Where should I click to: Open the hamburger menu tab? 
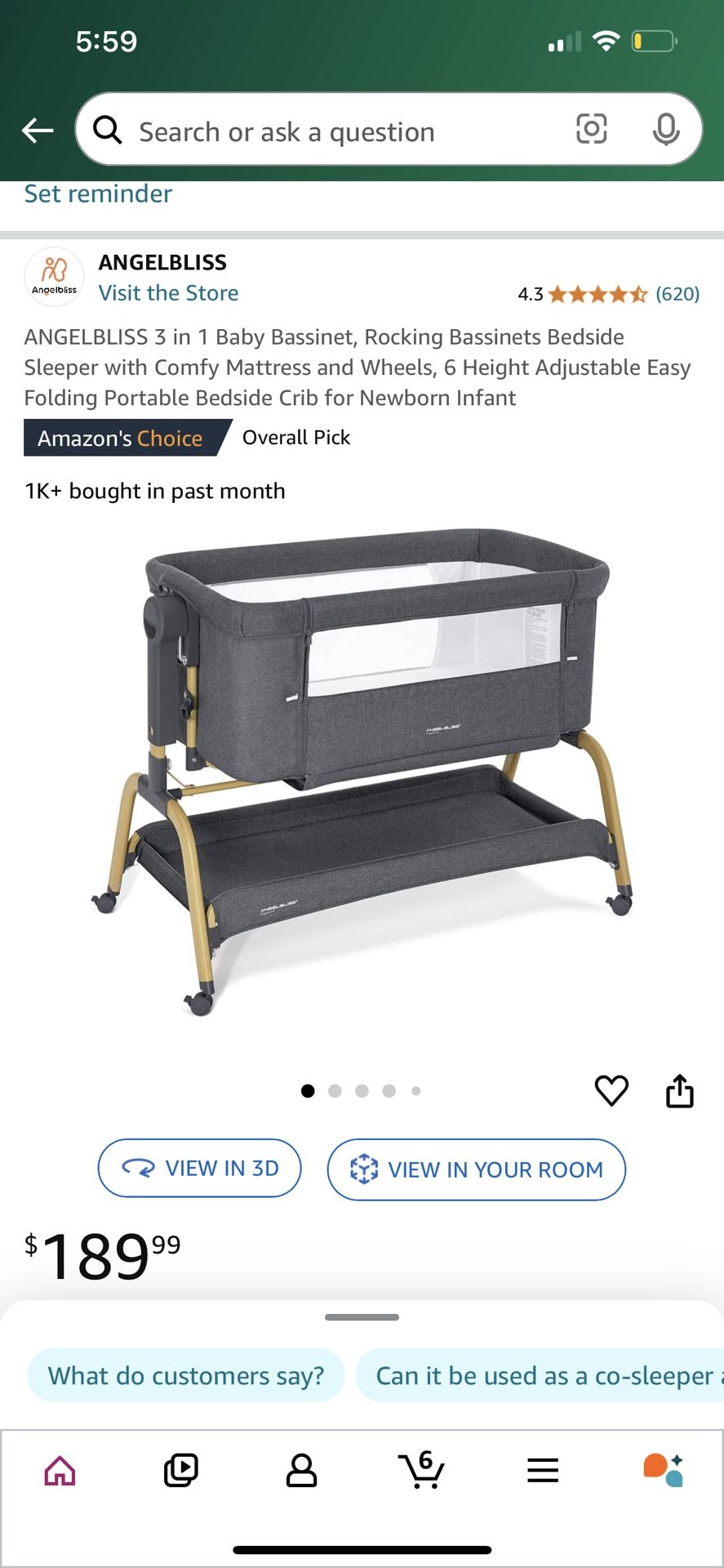[543, 1471]
